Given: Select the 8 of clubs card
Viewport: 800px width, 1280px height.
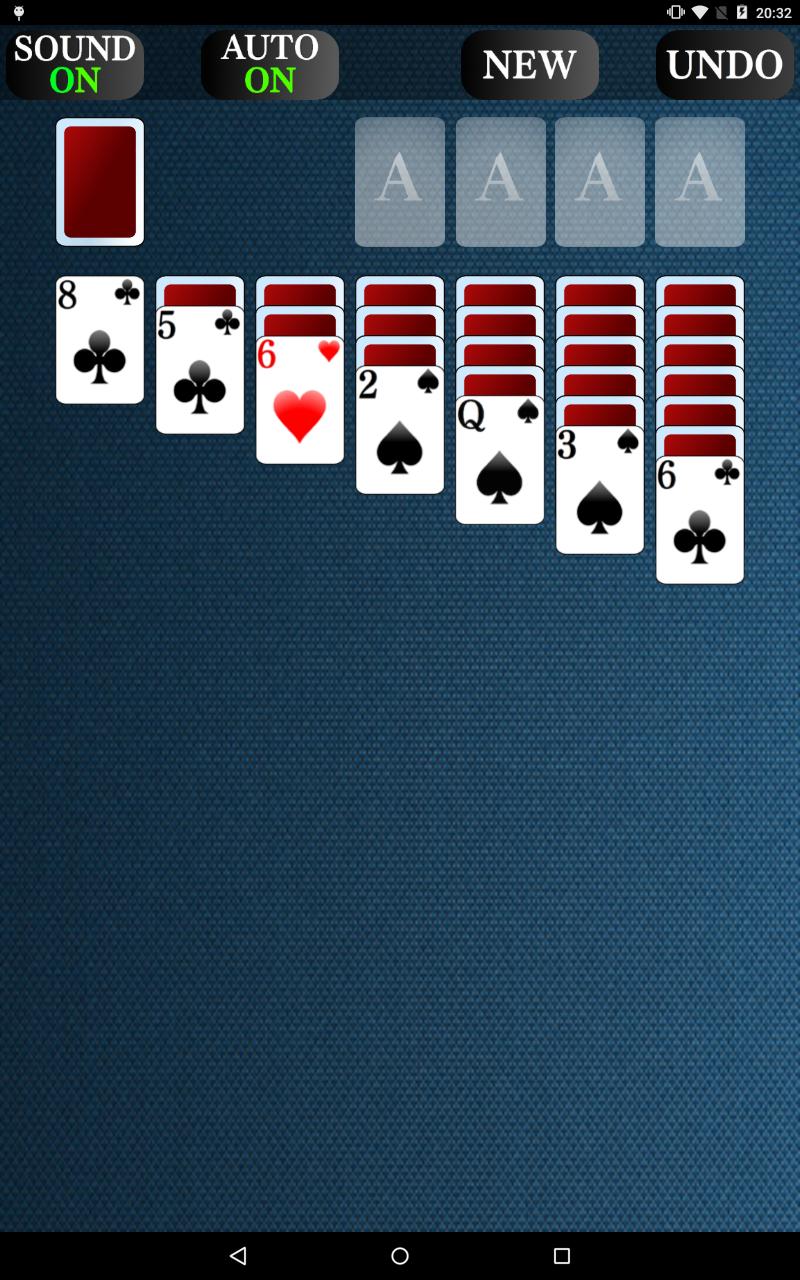Looking at the screenshot, I should [100, 340].
